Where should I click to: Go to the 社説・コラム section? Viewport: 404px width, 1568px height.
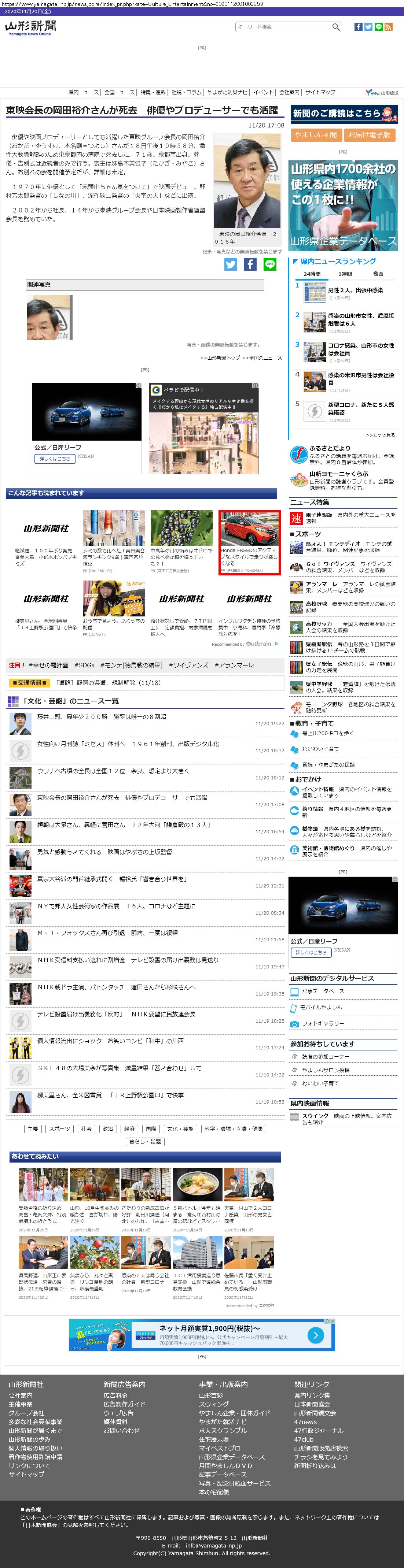[187, 93]
